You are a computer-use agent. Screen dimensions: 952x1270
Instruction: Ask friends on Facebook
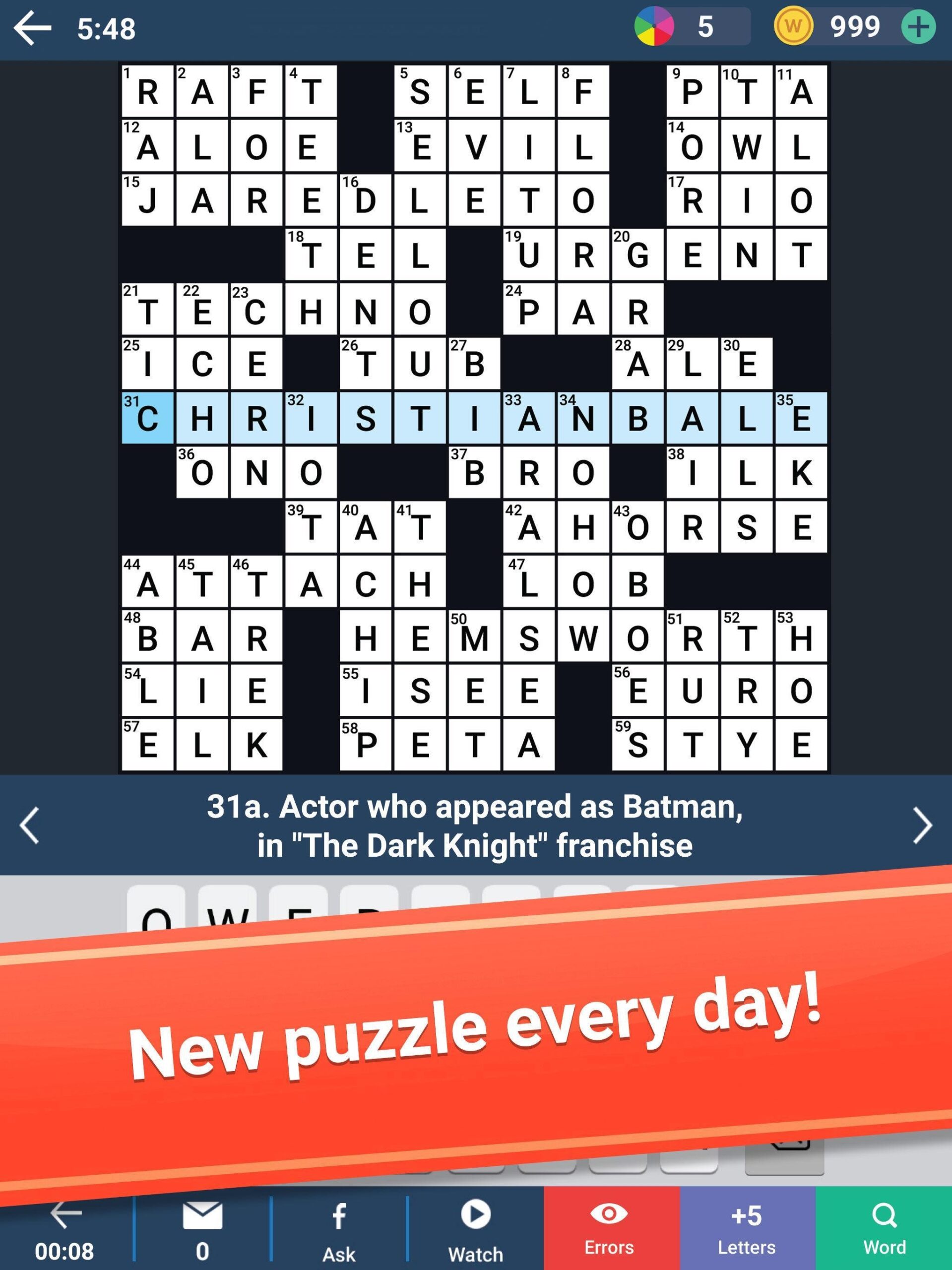point(339,1229)
